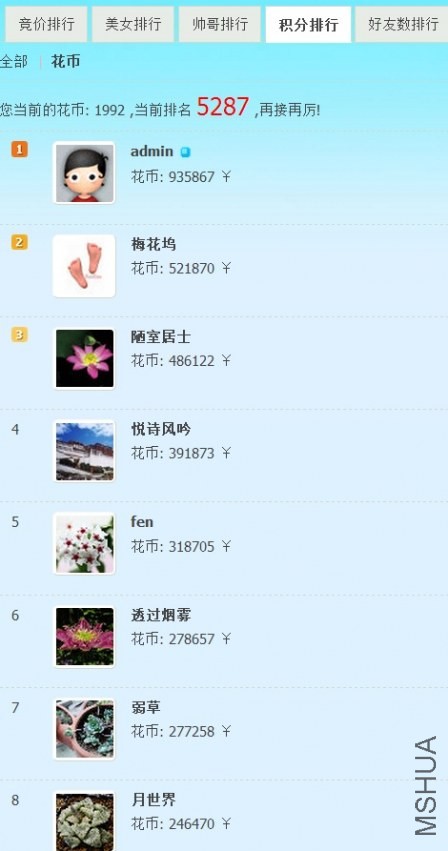Open admin's profile
The height and width of the screenshot is (851, 448).
click(152, 151)
